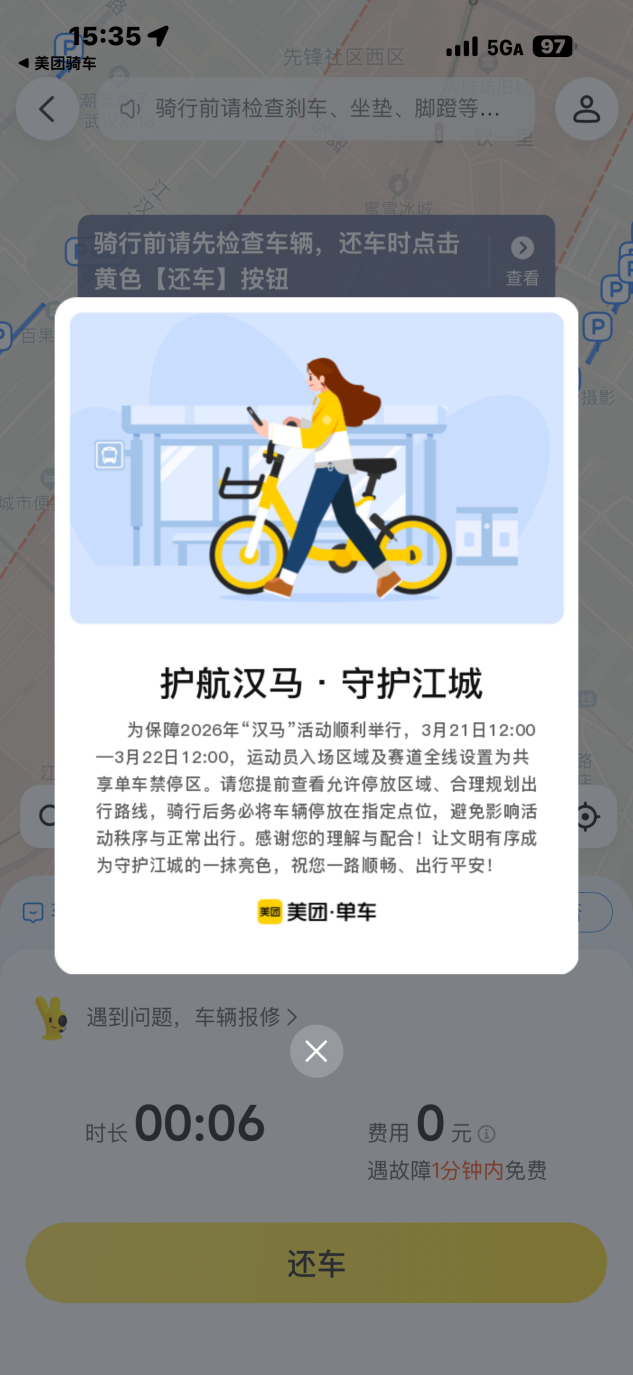Tap the 还车 return-bike button
This screenshot has height=1375, width=633.
[316, 1263]
